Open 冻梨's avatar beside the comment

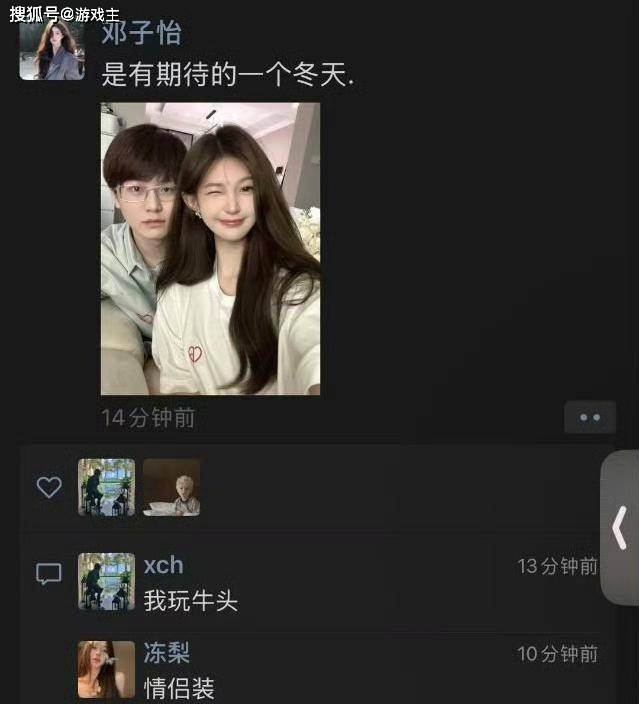[106, 669]
